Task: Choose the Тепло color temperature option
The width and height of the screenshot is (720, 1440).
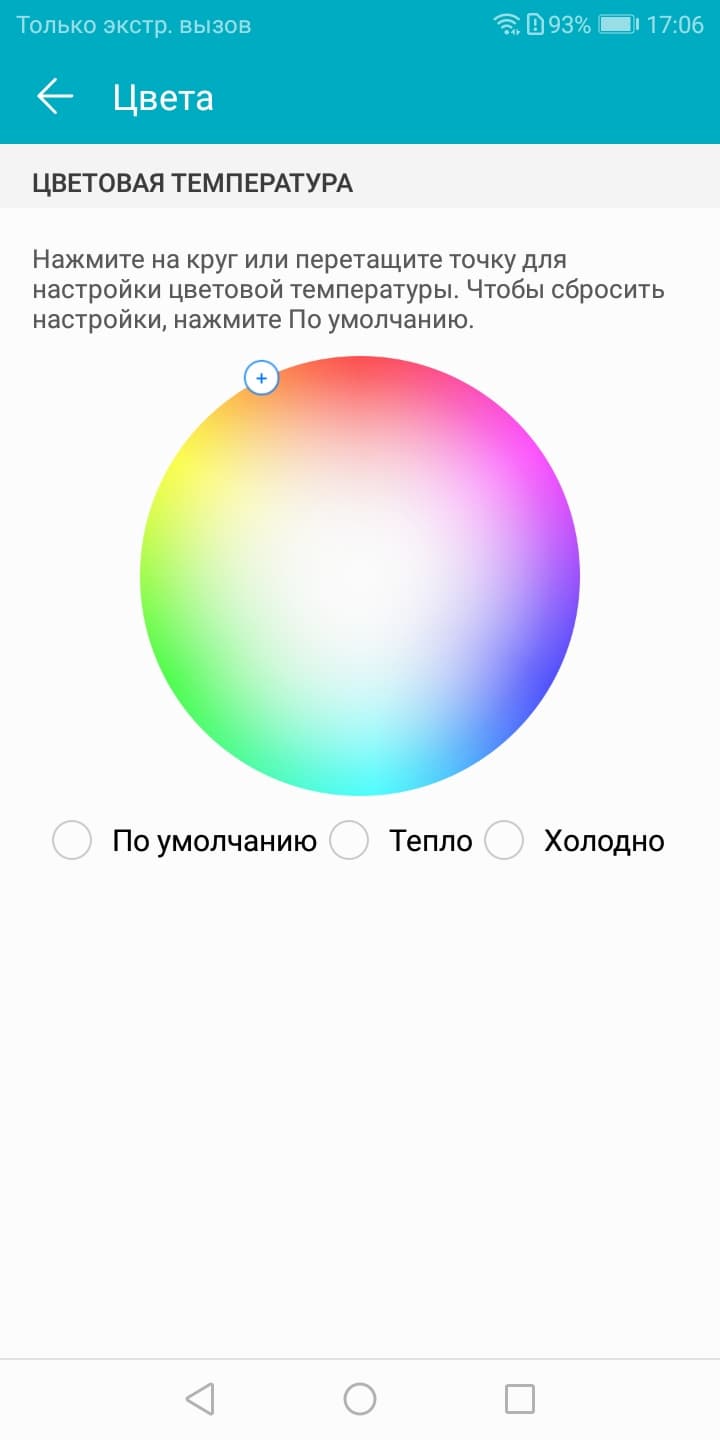Action: (350, 841)
